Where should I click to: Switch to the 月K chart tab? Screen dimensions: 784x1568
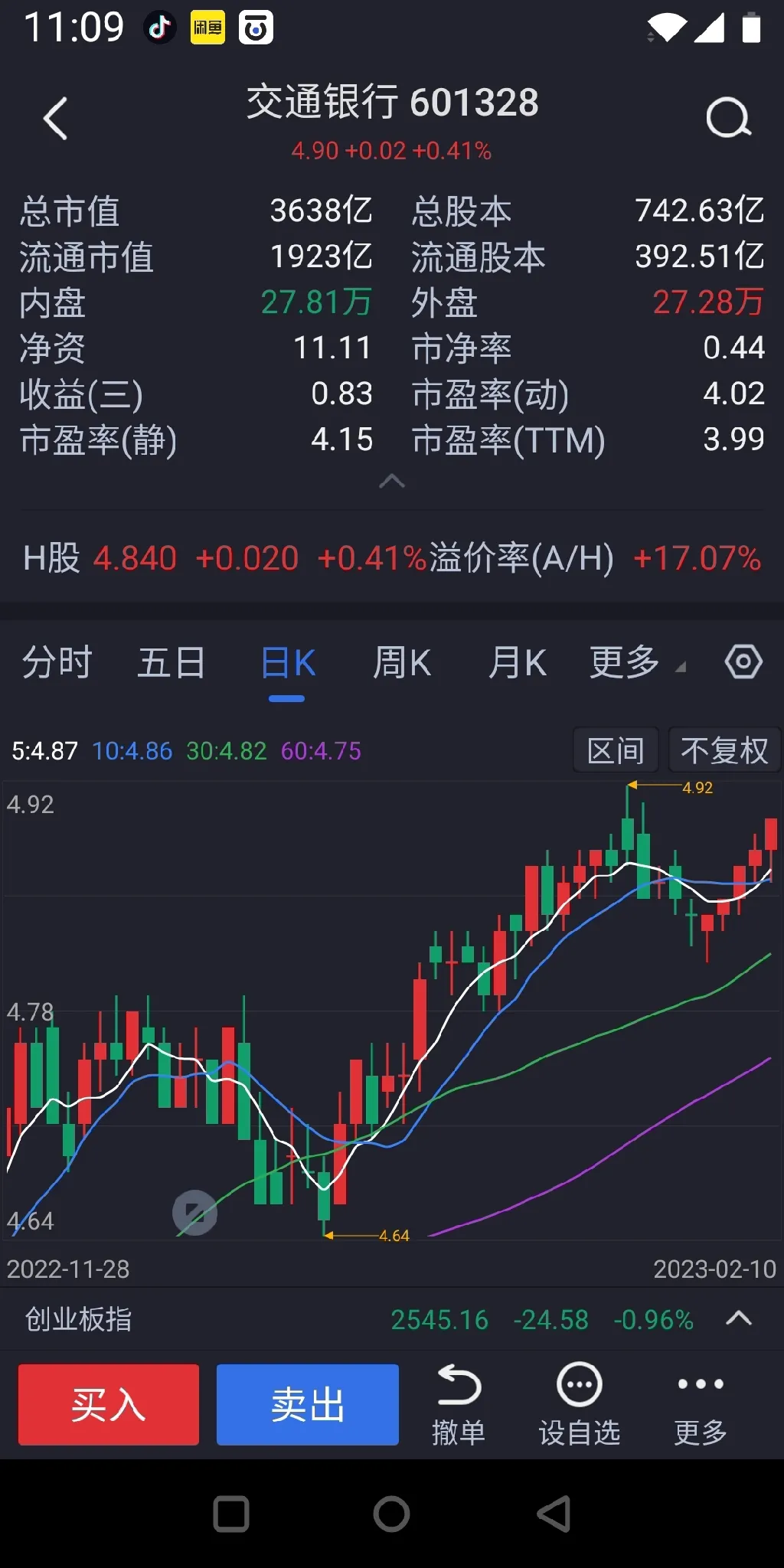(x=518, y=662)
